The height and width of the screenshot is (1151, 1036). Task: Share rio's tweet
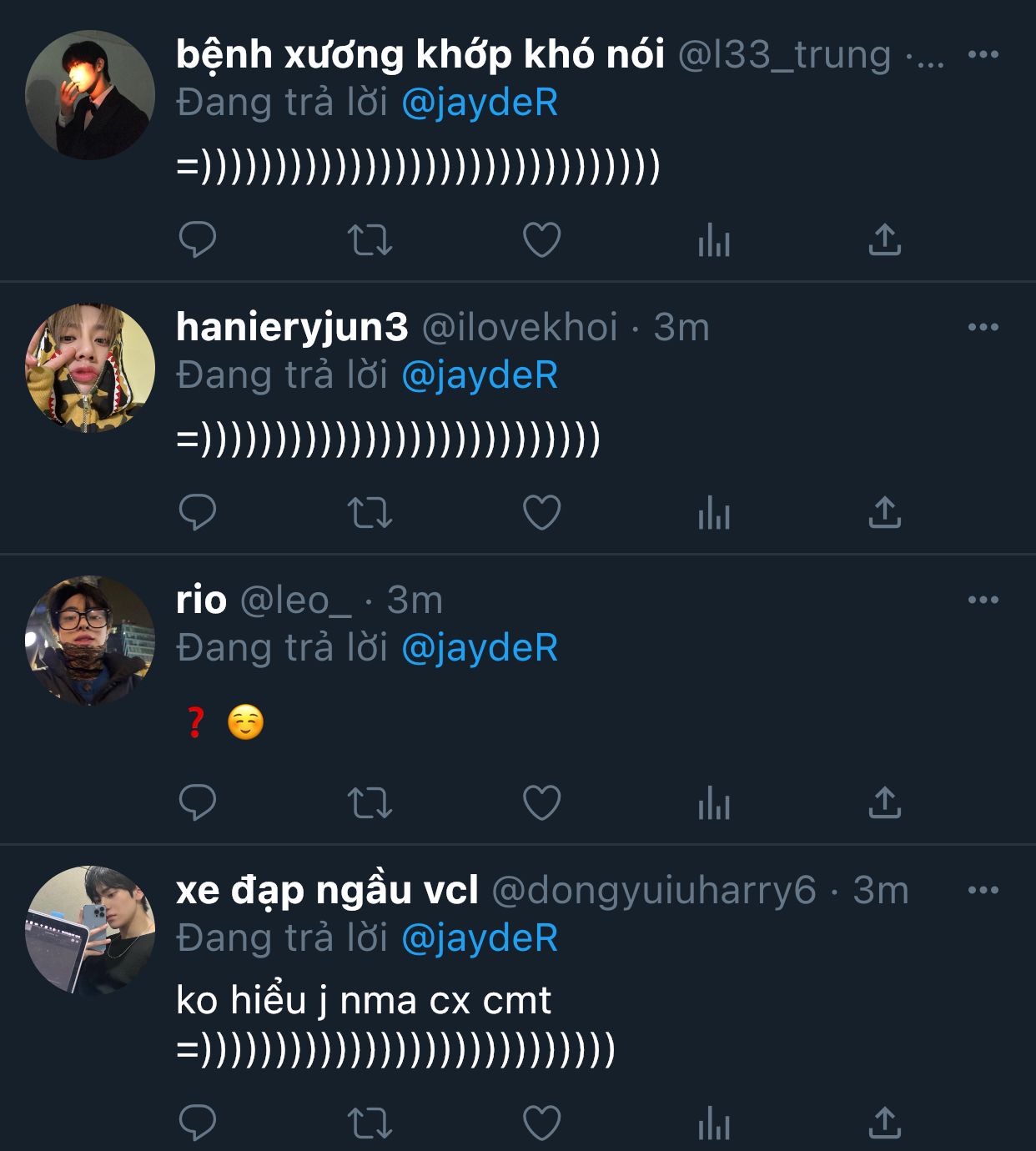884,802
